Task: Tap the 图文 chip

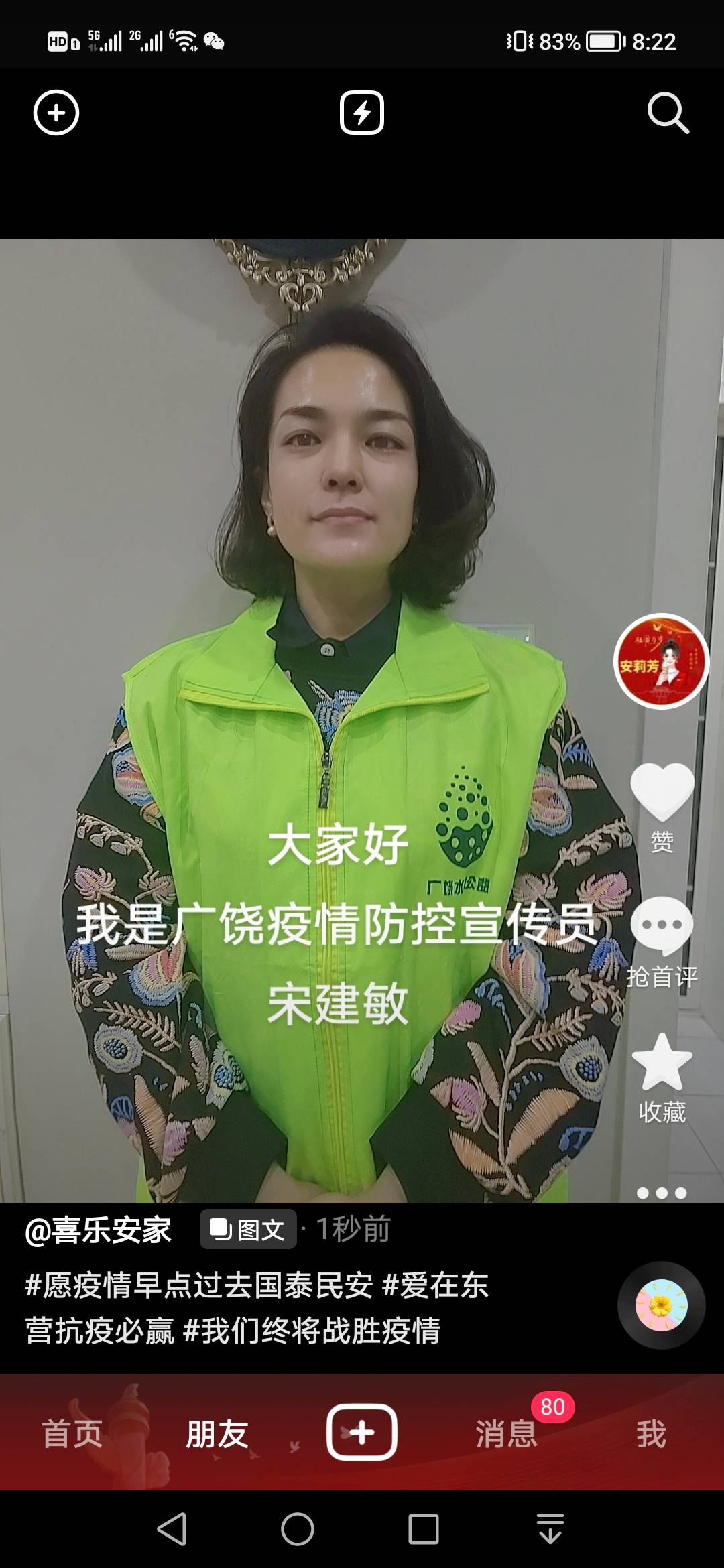Action: click(248, 1229)
